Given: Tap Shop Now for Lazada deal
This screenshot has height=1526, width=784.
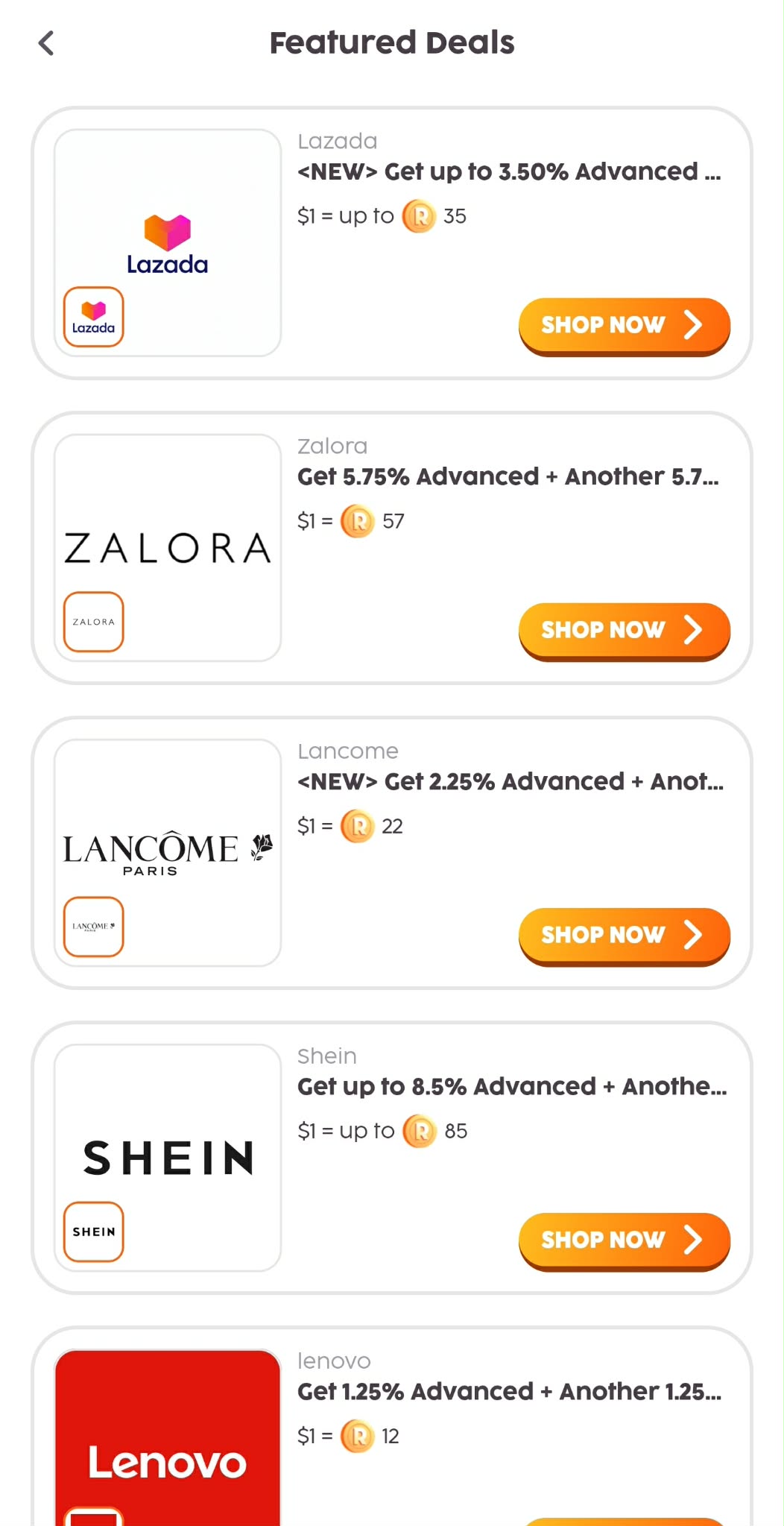Looking at the screenshot, I should [623, 325].
